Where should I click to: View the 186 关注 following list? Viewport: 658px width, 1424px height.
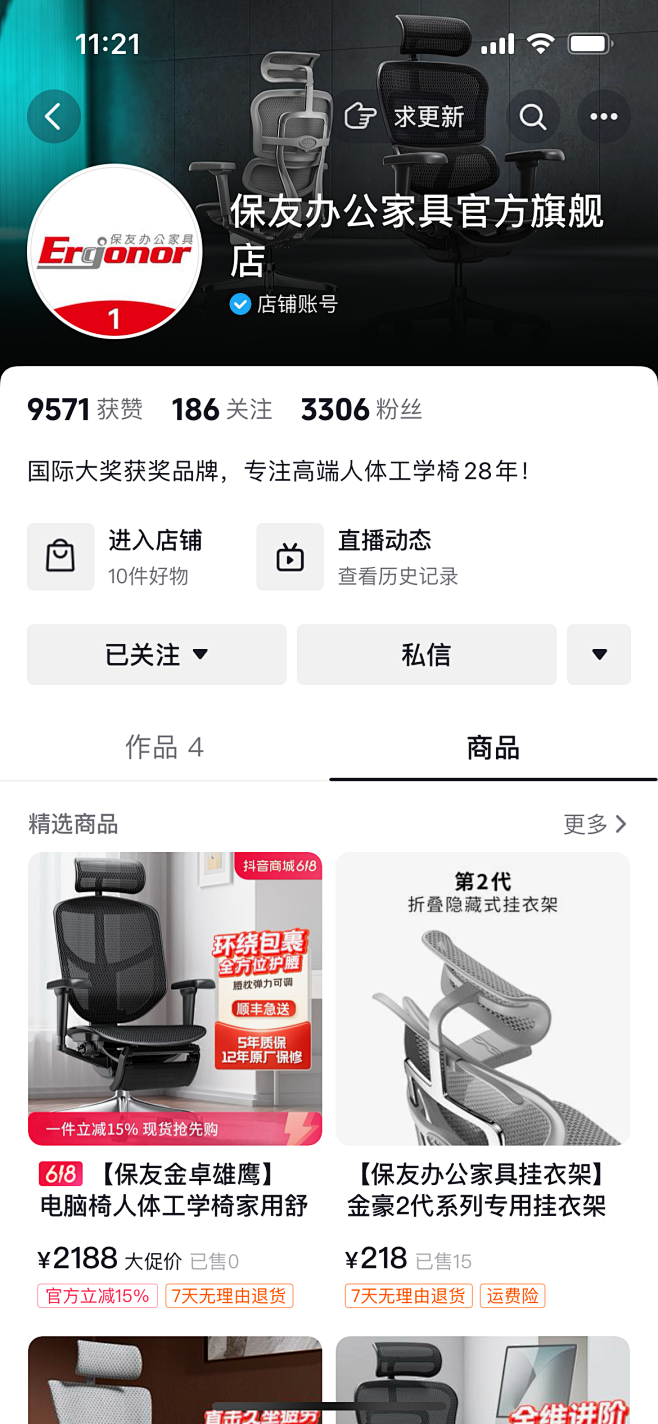coord(221,409)
